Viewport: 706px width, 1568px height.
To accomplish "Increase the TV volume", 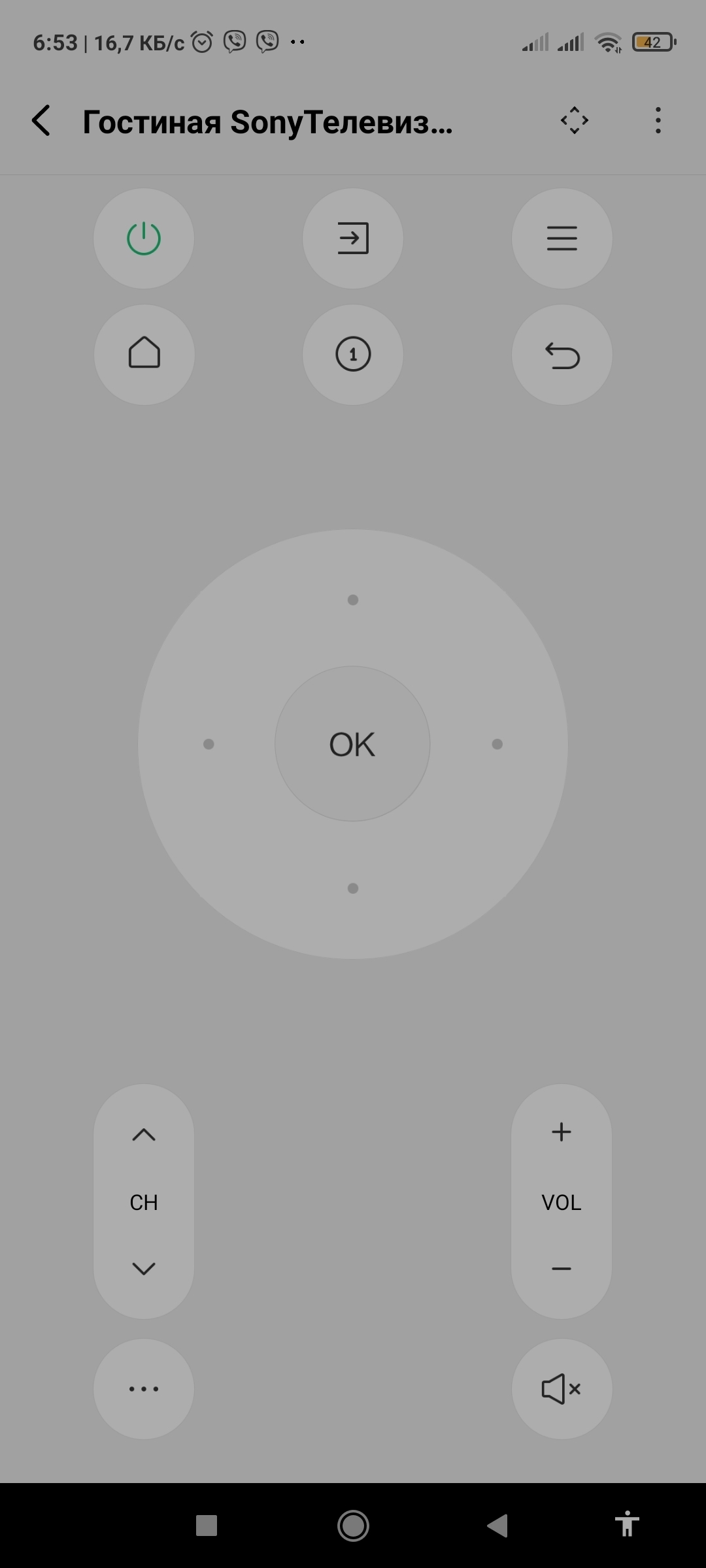I will (562, 1132).
